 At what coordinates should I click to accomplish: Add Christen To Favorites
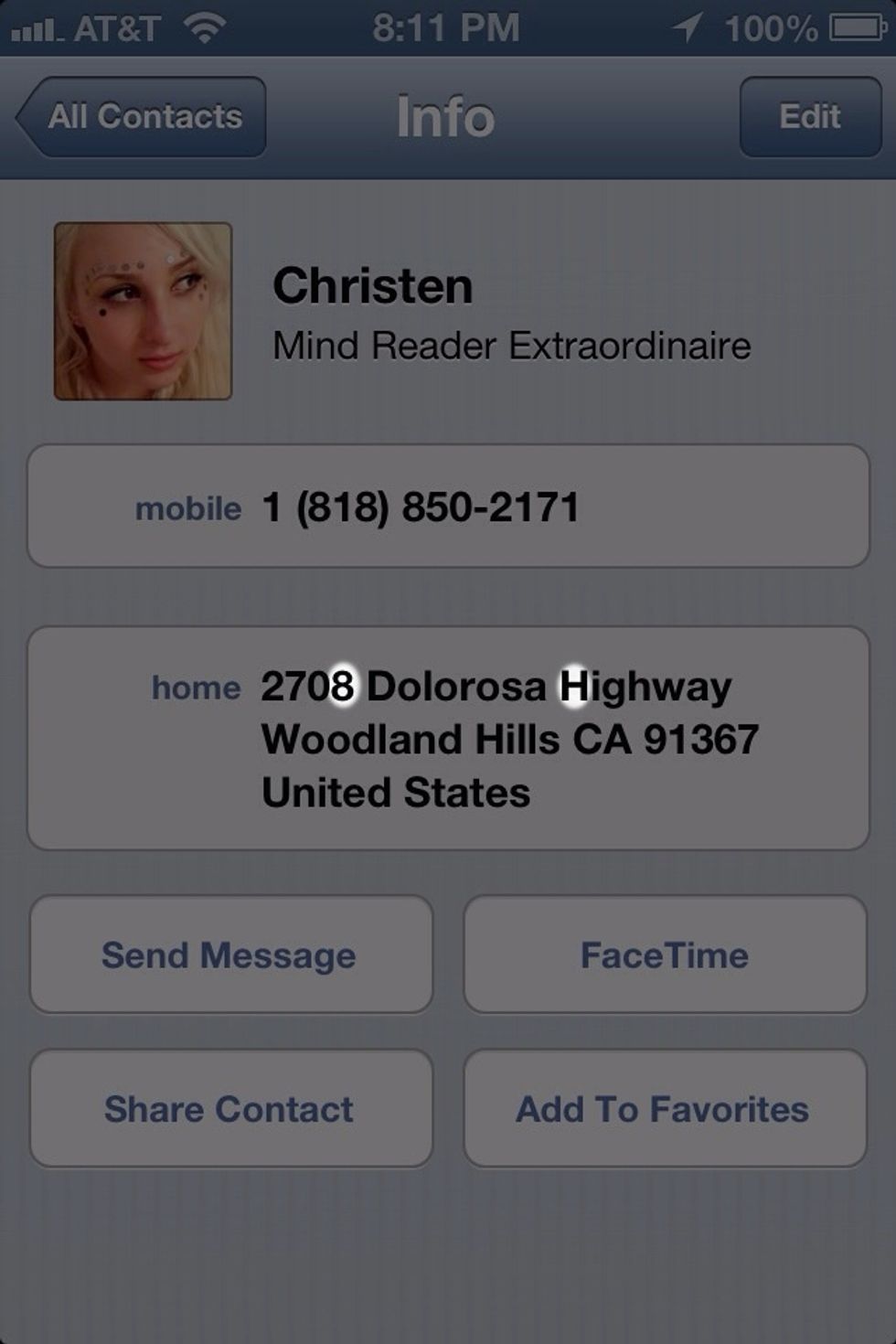[665, 1109]
